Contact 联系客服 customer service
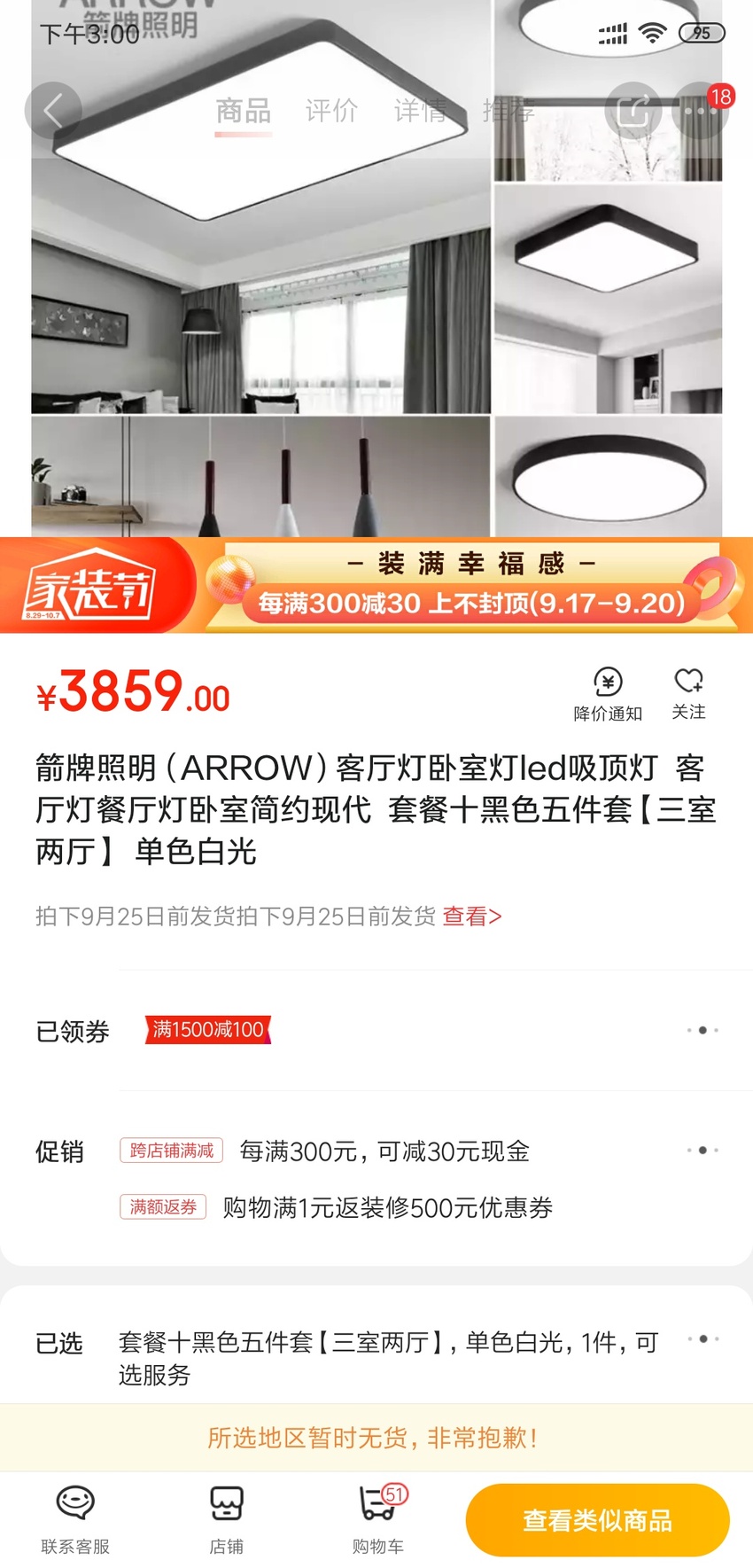753x1568 pixels. [x=75, y=1520]
